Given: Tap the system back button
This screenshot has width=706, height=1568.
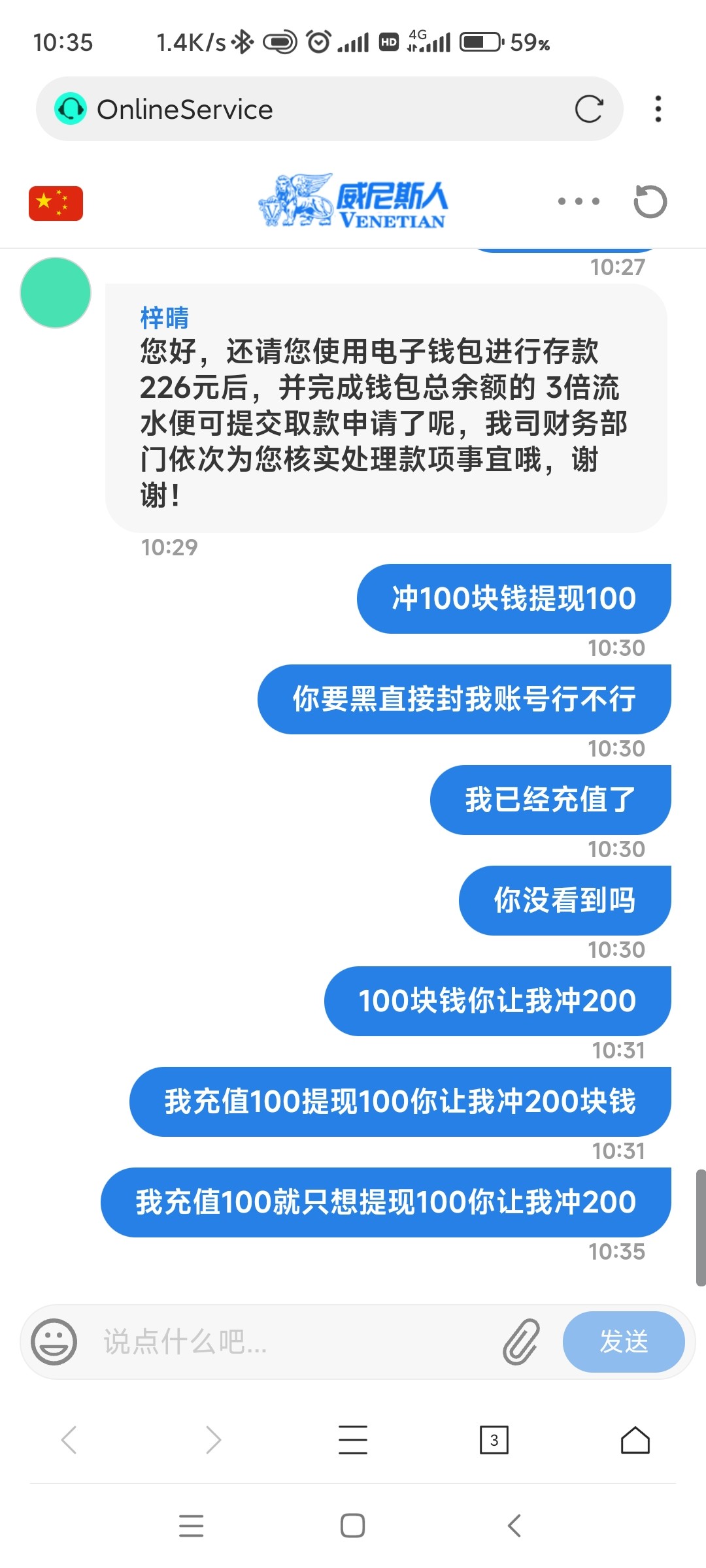Looking at the screenshot, I should 514,1526.
